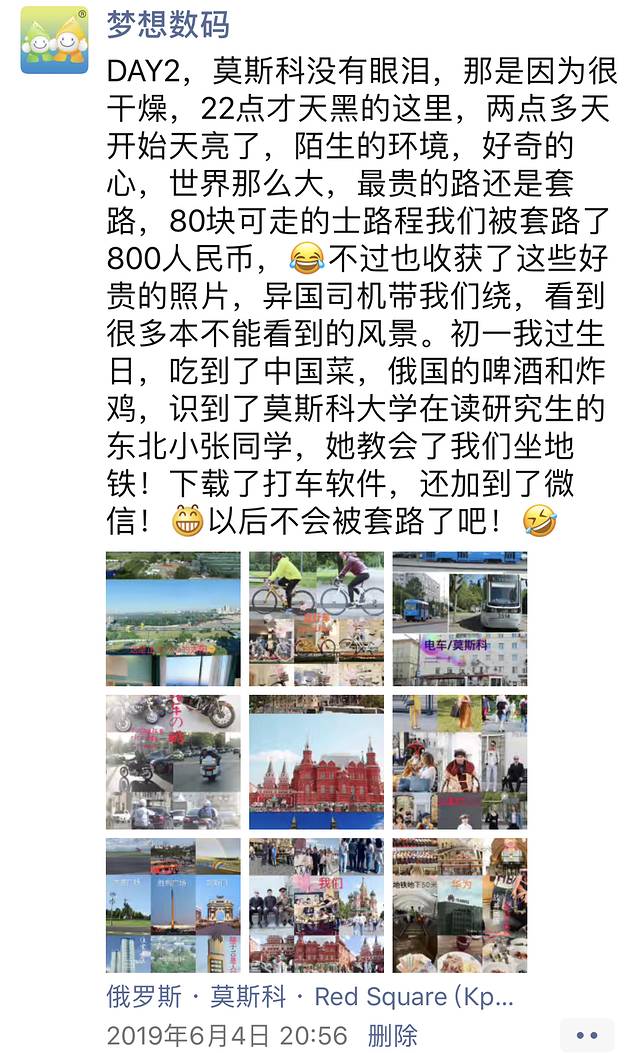The image size is (640, 1053).
Task: Open the like and comment menu
Action: [x=587, y=1035]
